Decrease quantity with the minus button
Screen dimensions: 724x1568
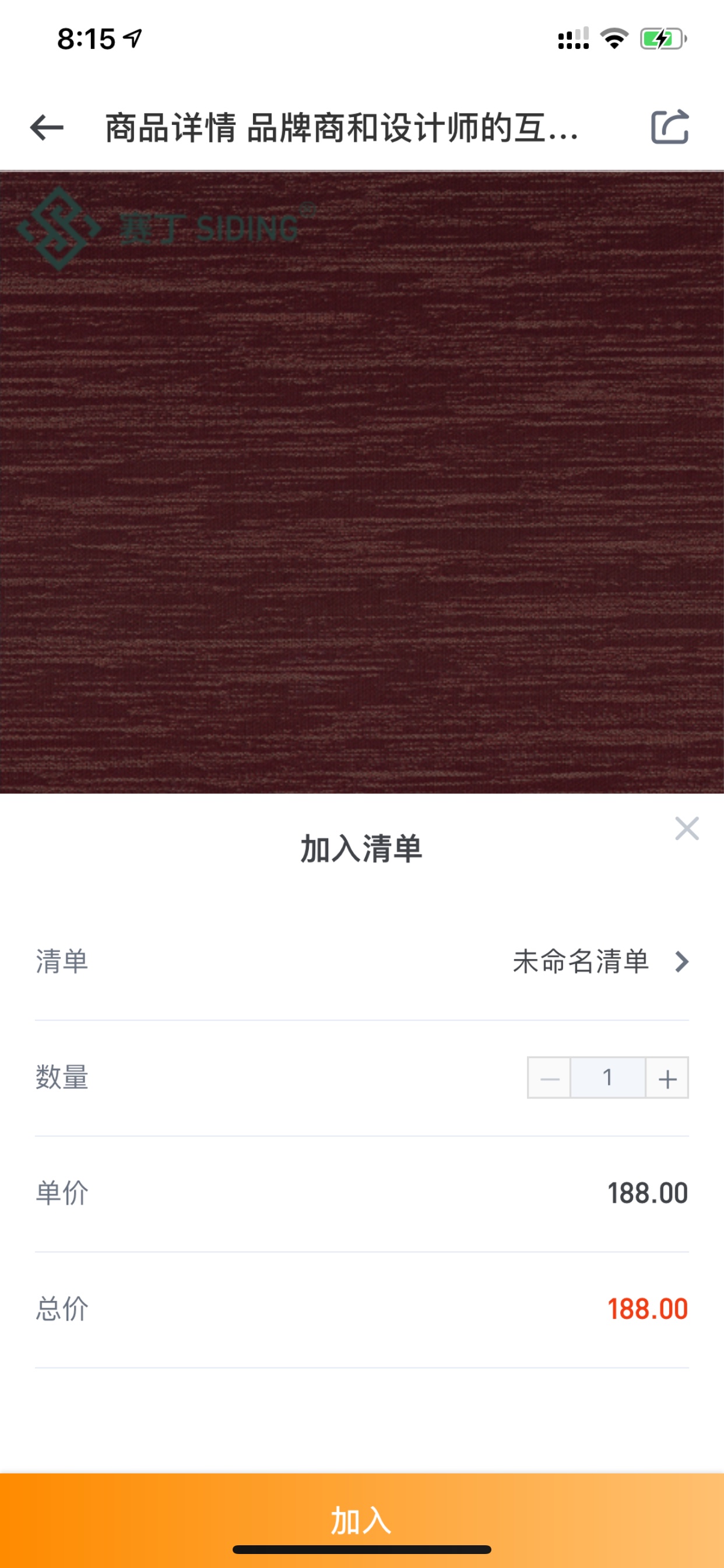tap(549, 1078)
